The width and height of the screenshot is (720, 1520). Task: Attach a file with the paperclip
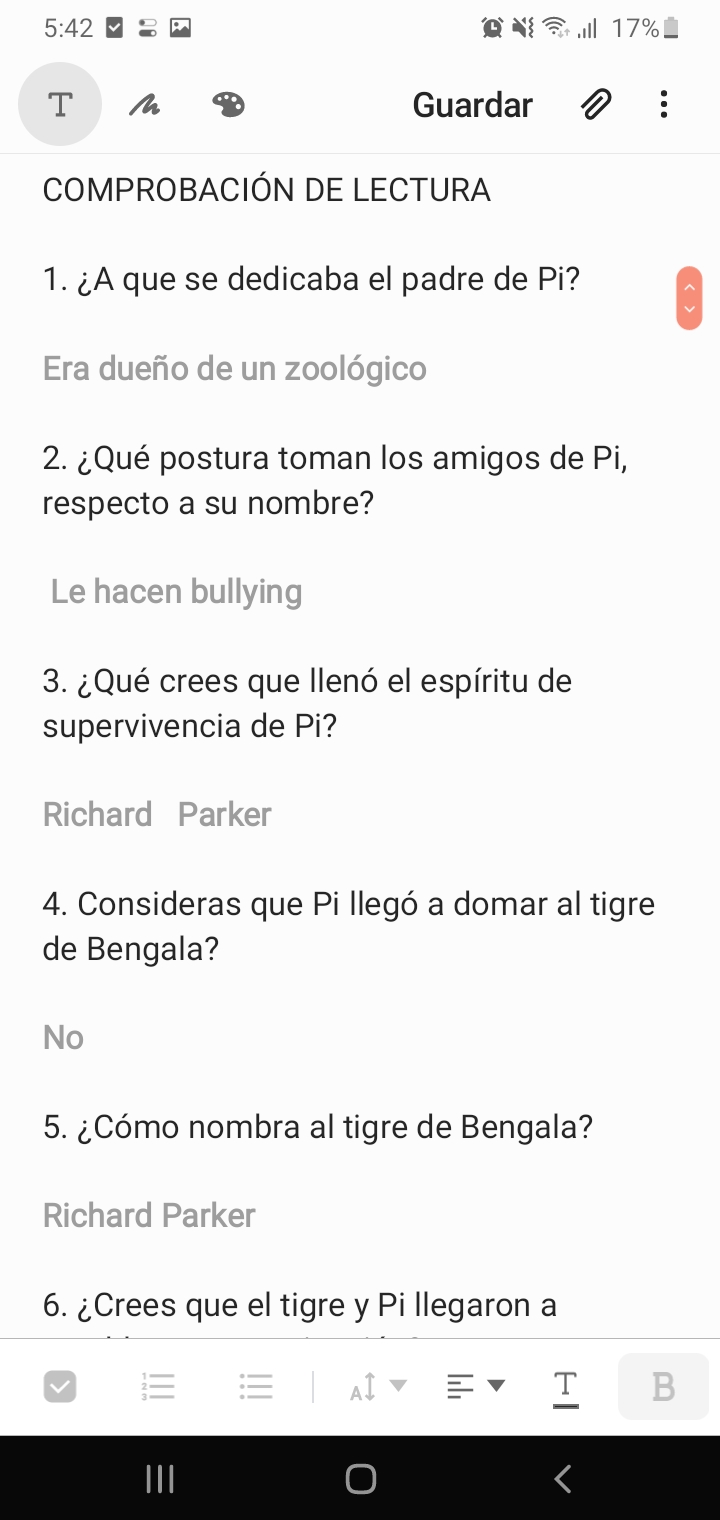(596, 104)
